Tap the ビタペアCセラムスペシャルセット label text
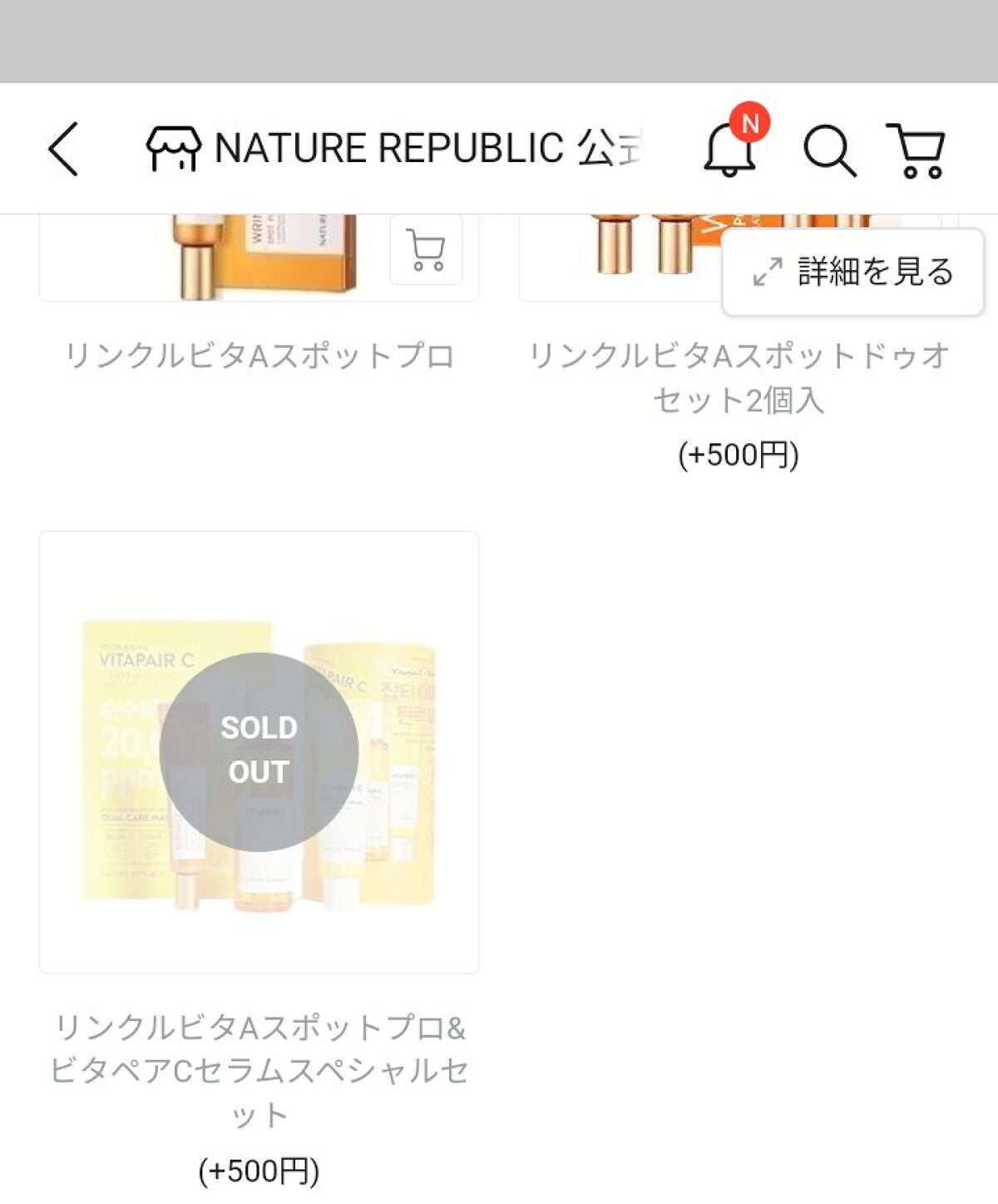 point(262,1072)
